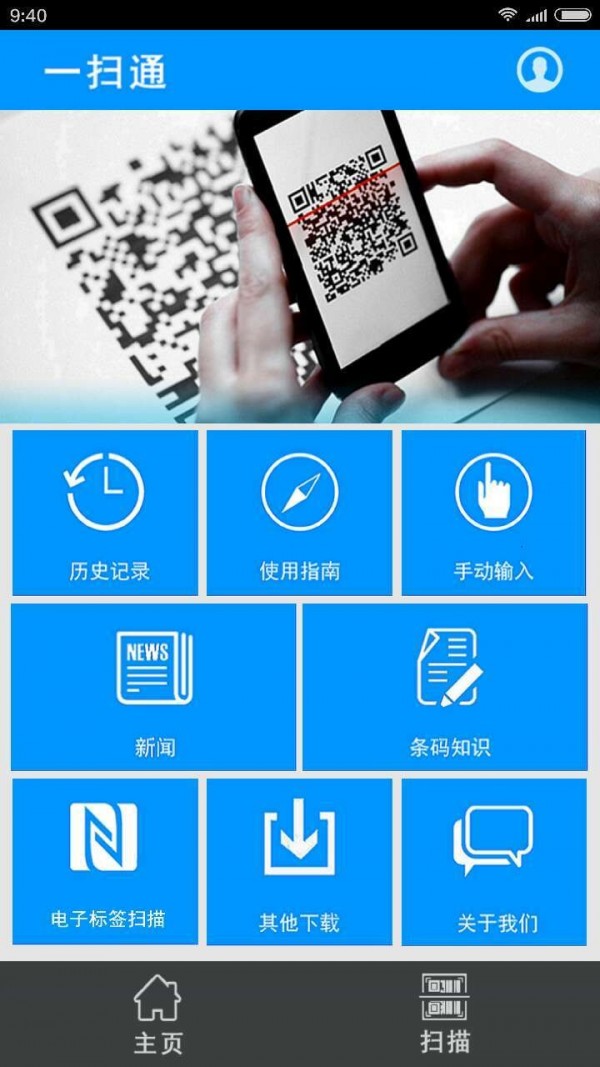Tap the QR scanning banner image

[300, 266]
